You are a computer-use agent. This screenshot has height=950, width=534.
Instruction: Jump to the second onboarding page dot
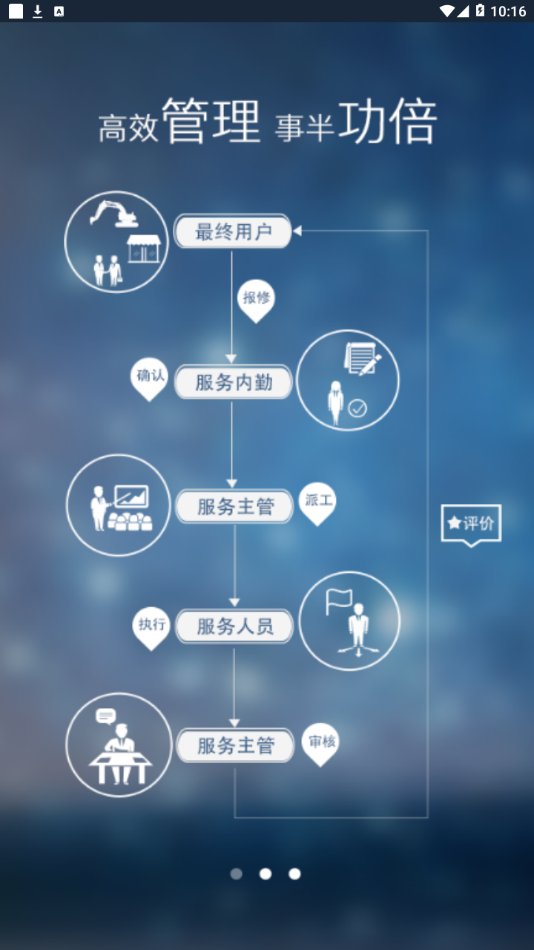click(x=265, y=874)
